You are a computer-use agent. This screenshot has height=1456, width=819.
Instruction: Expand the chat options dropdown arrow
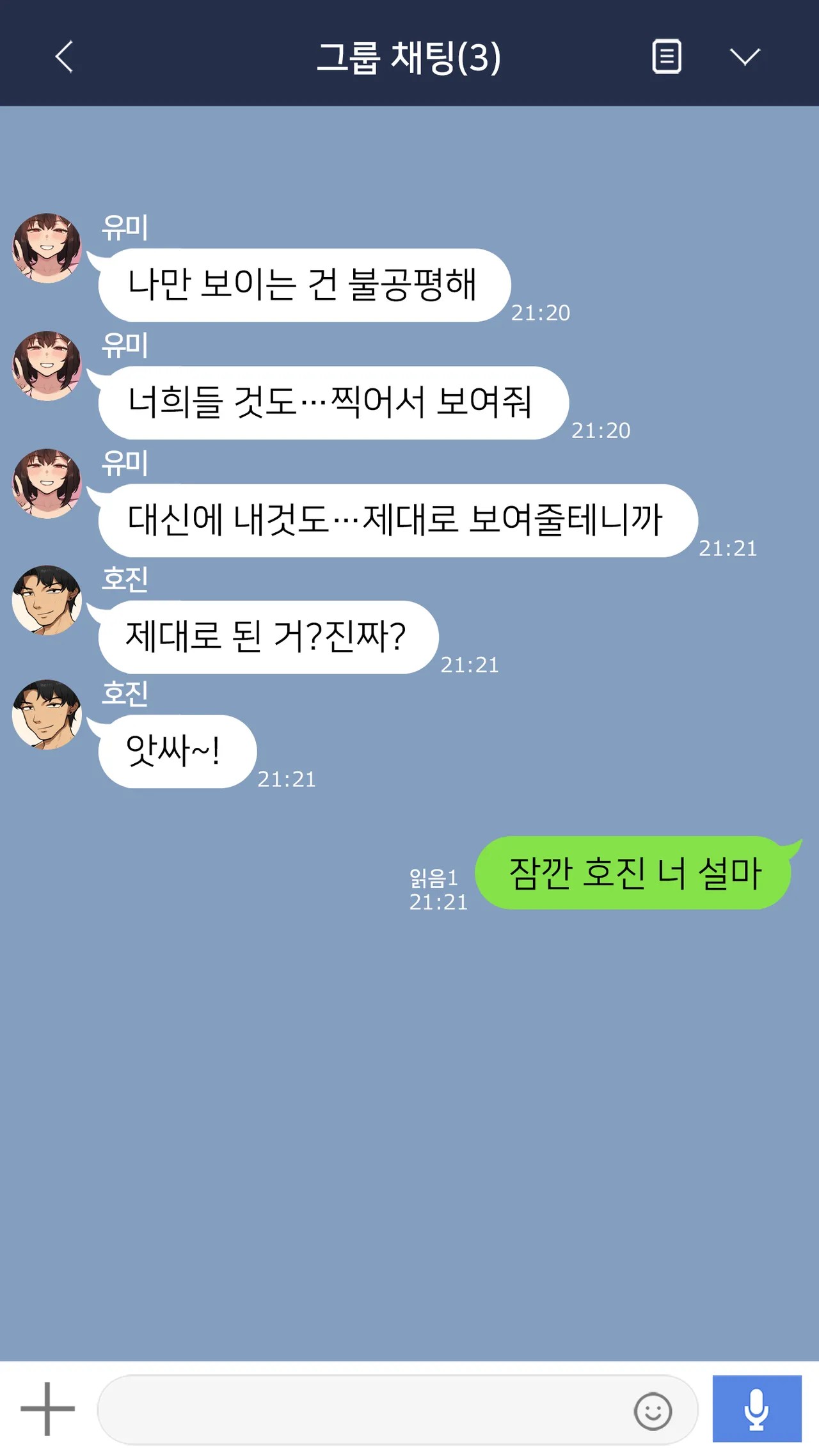point(745,57)
